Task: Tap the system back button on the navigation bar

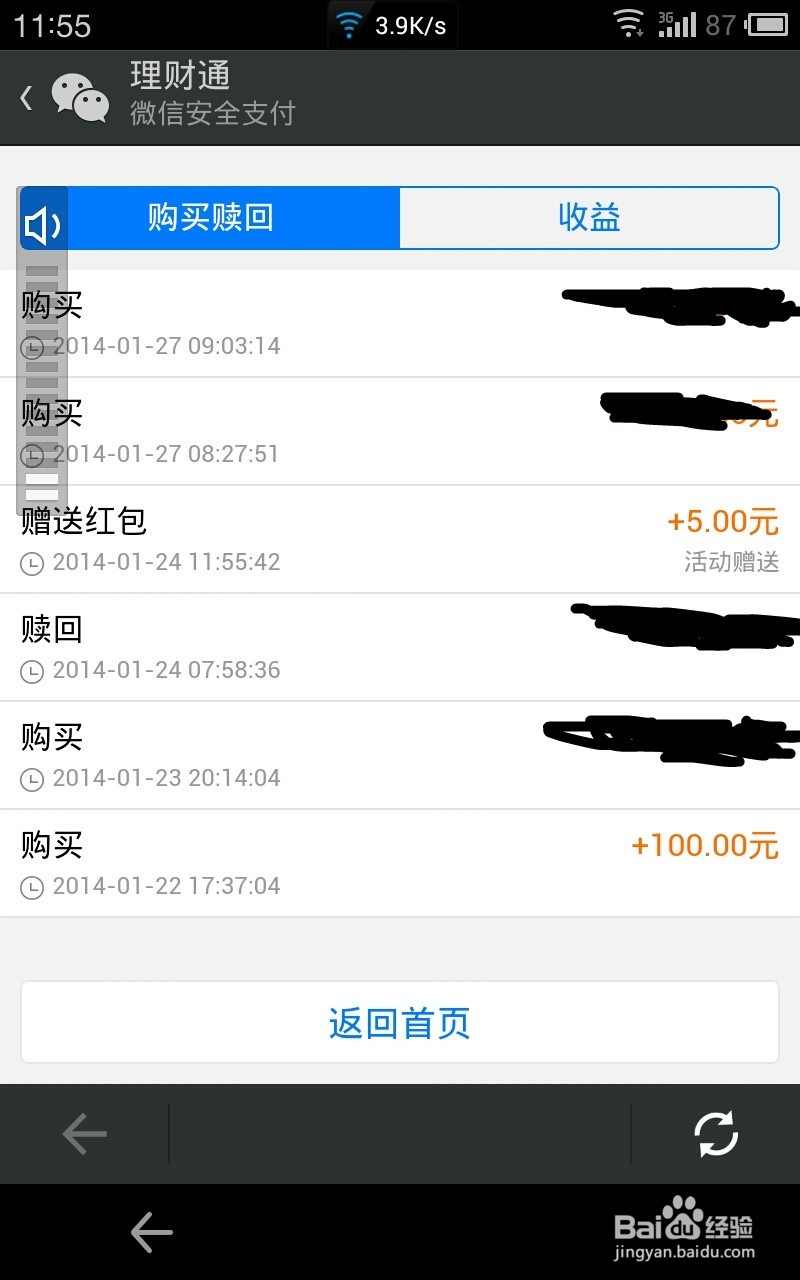Action: click(152, 1233)
